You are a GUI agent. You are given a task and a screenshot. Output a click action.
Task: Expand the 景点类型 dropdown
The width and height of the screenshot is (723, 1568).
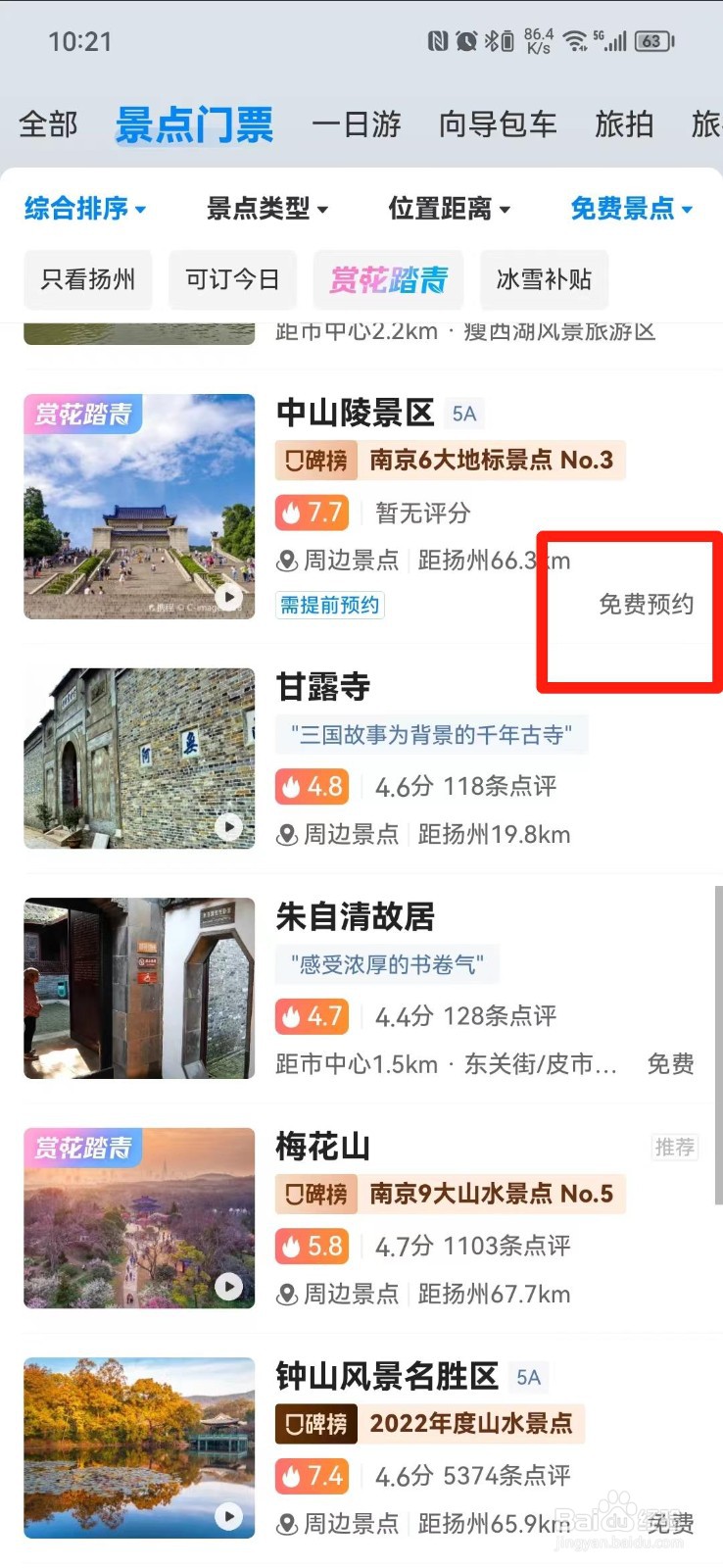(266, 209)
